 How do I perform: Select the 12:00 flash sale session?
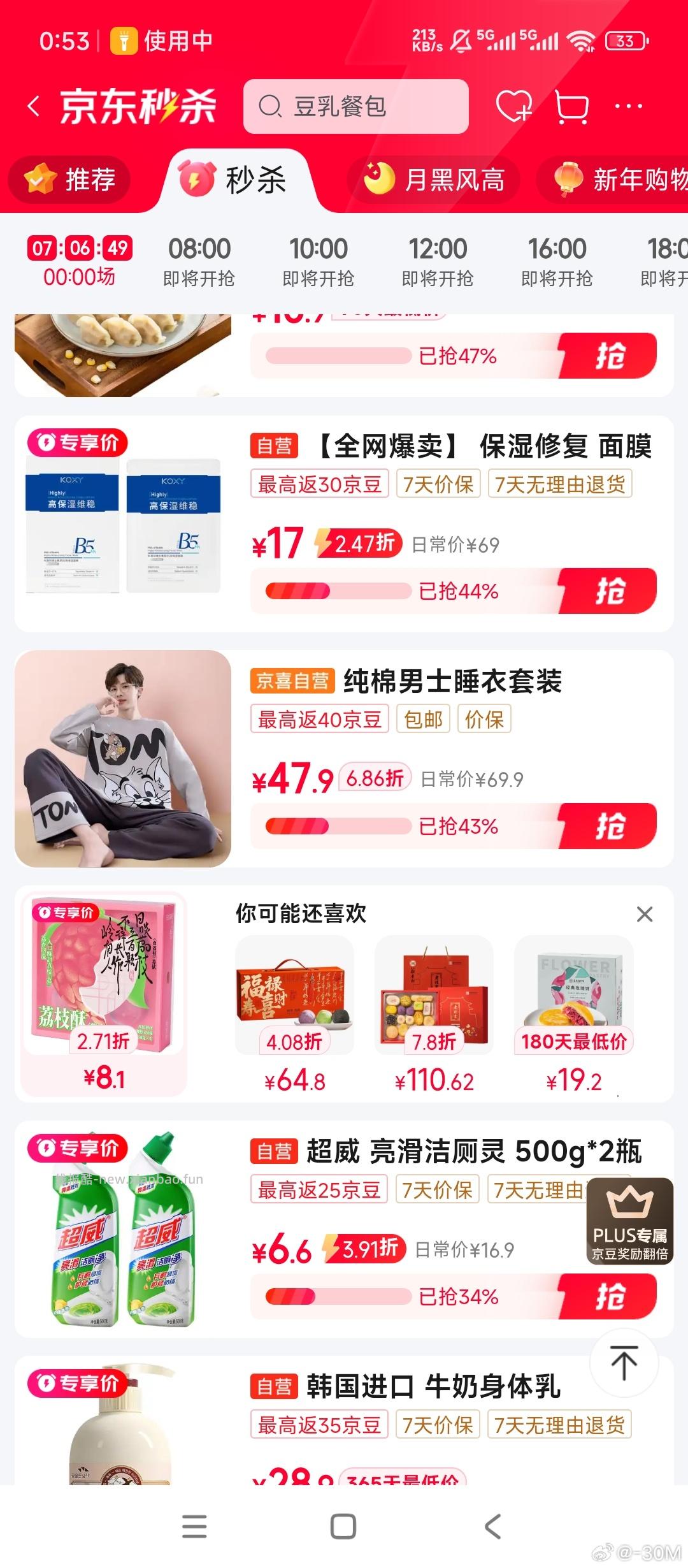(x=438, y=261)
